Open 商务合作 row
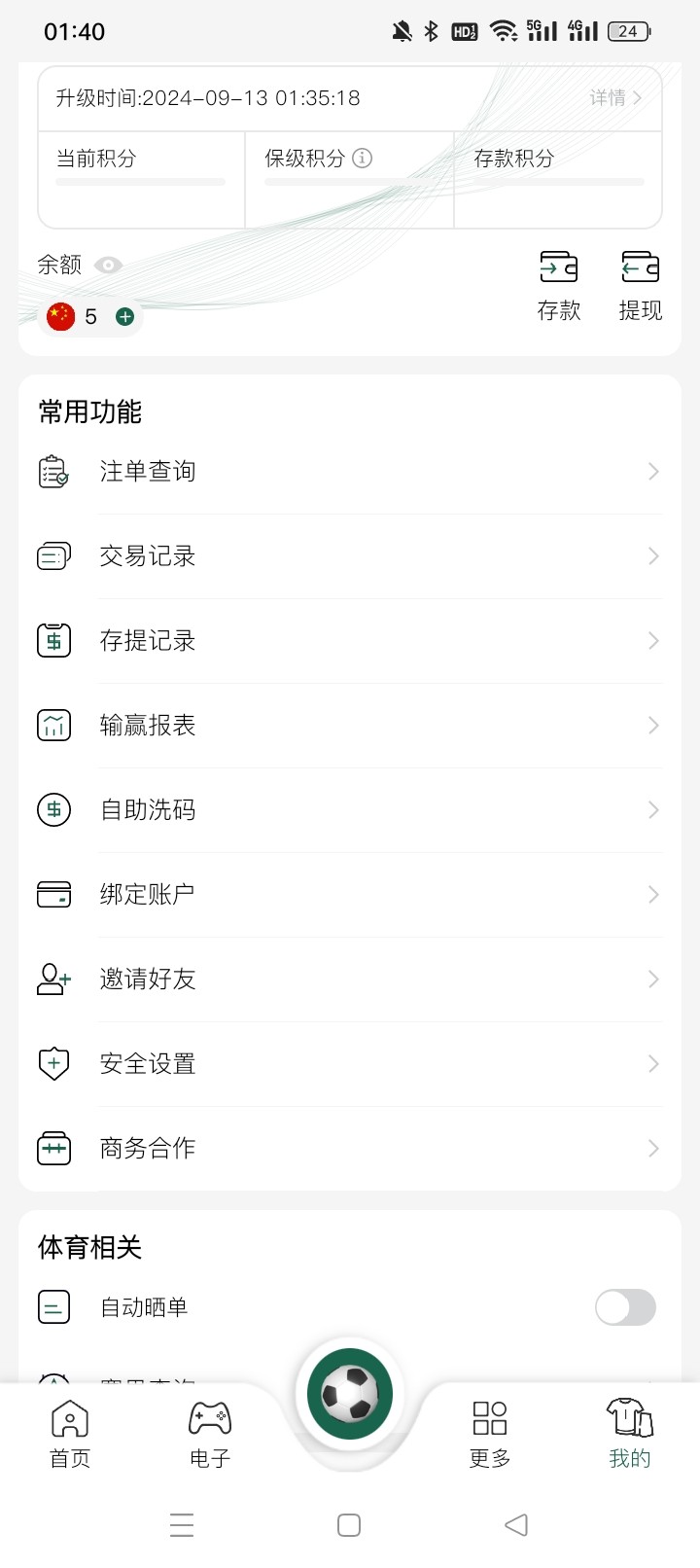Viewport: 700px width, 1568px height. (350, 1149)
